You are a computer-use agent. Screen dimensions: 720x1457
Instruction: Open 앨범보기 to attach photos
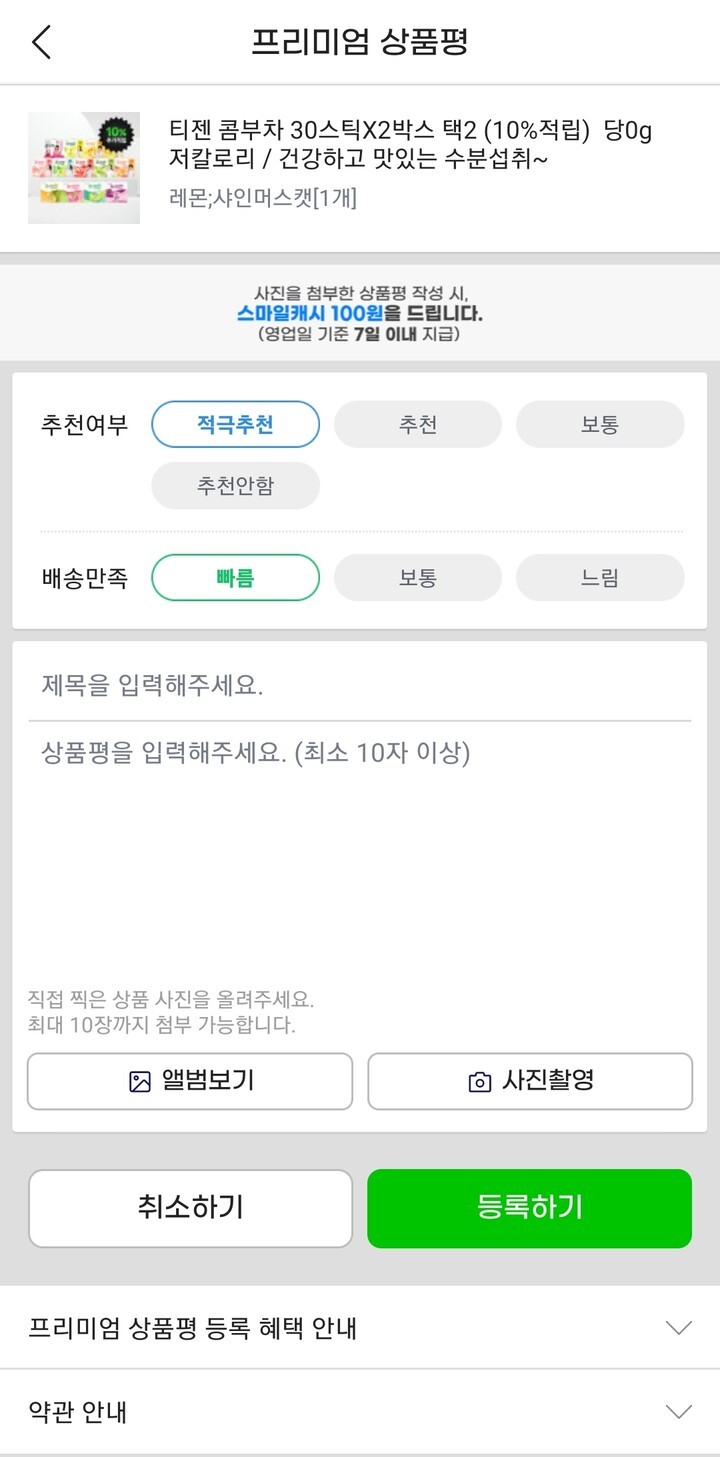(190, 1081)
